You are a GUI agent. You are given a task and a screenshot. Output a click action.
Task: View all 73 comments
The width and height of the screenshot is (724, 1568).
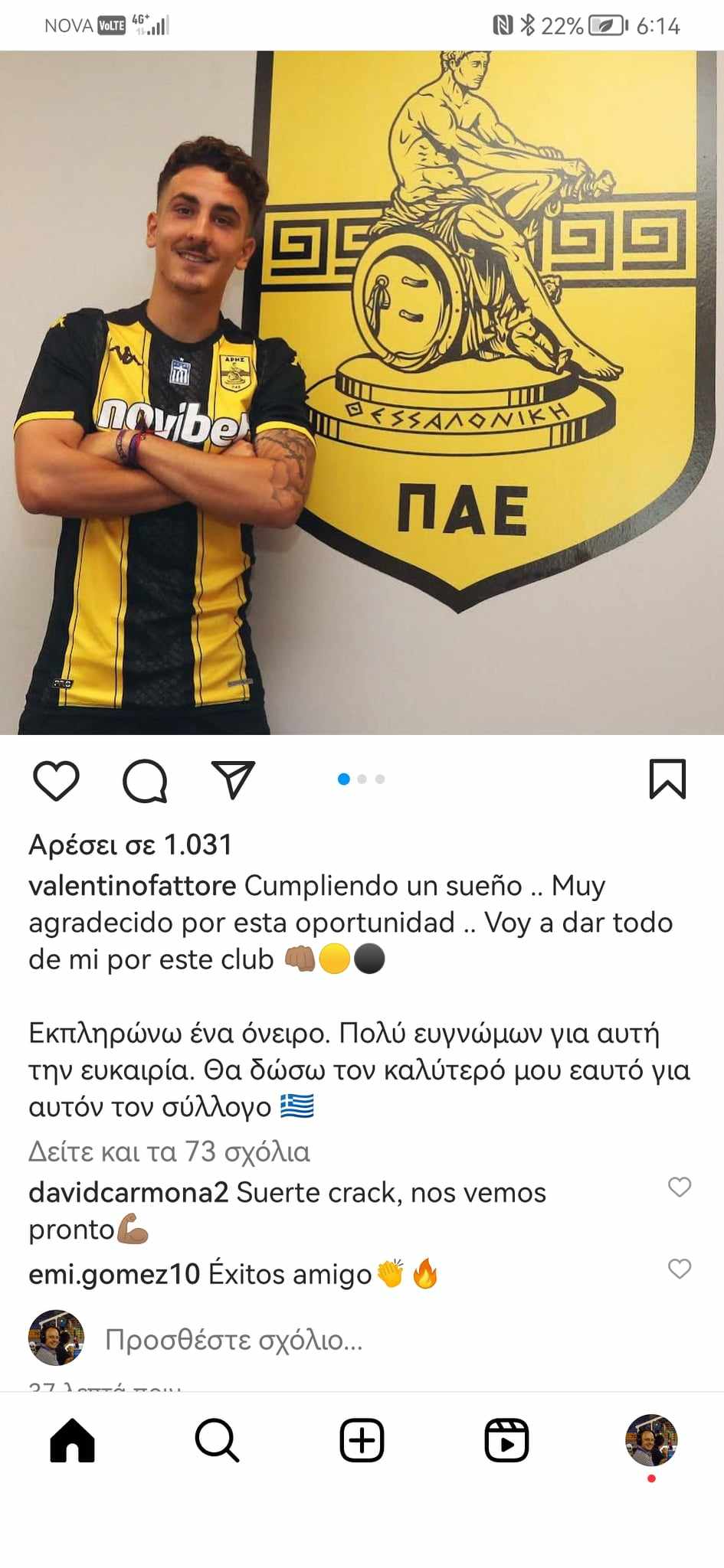[169, 1151]
